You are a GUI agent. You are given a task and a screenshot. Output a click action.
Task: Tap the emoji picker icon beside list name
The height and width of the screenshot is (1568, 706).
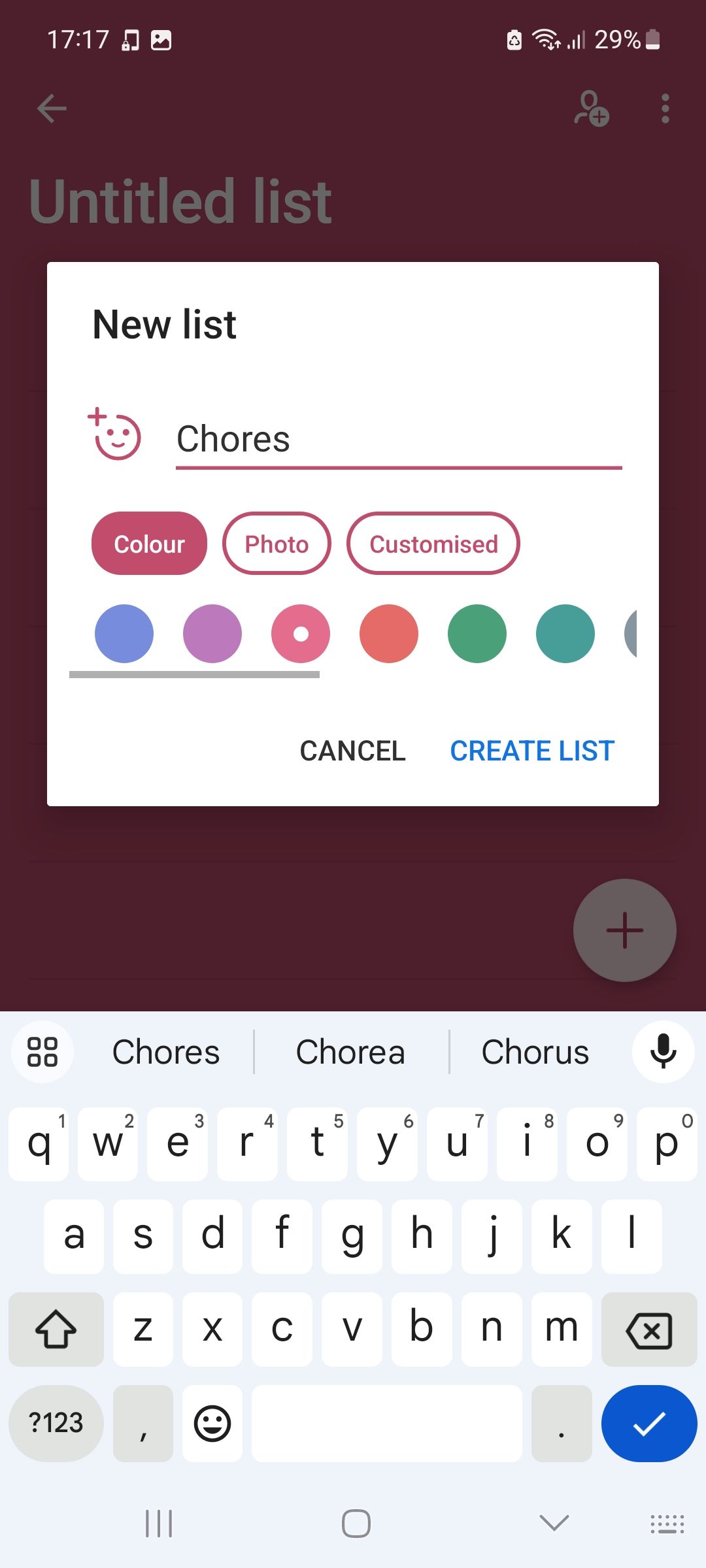[114, 435]
